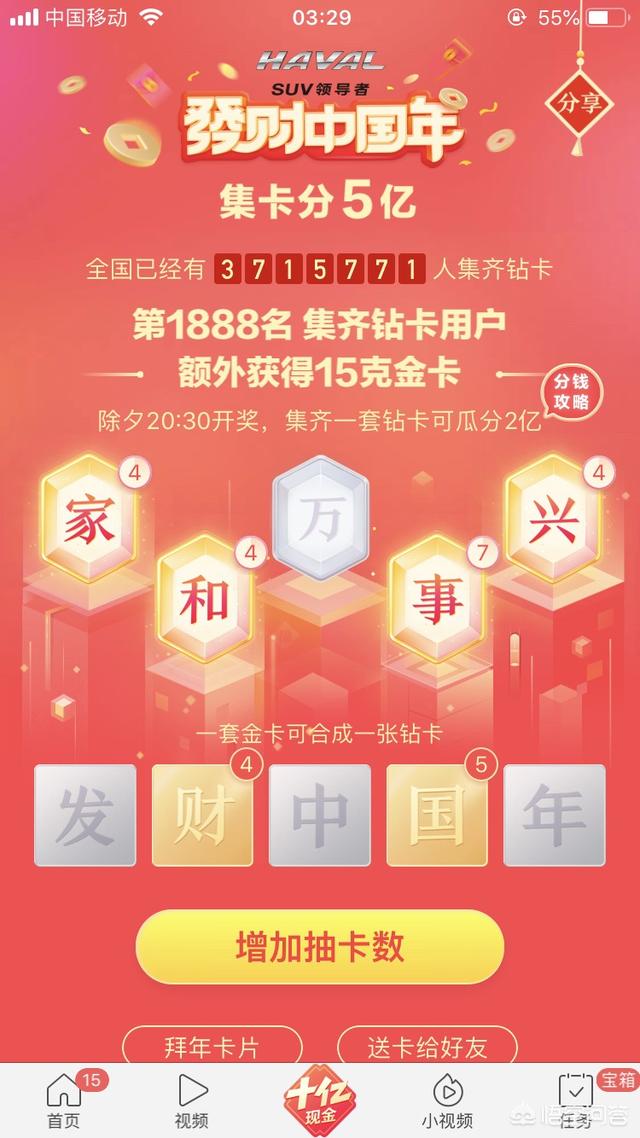Image resolution: width=640 pixels, height=1138 pixels.
Task: Select the 和 diamond card
Action: (203, 600)
